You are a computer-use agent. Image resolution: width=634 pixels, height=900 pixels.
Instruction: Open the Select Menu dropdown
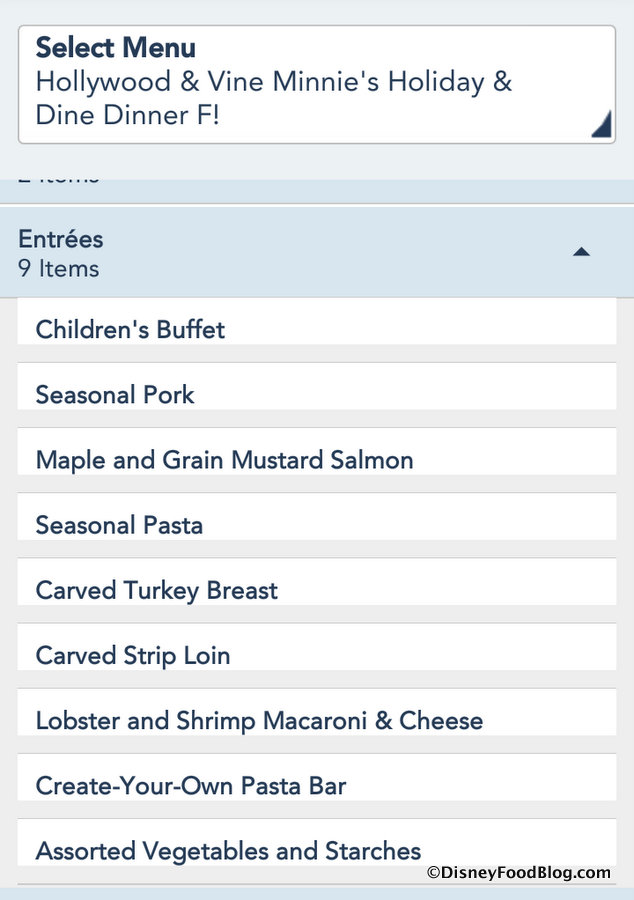pos(316,84)
